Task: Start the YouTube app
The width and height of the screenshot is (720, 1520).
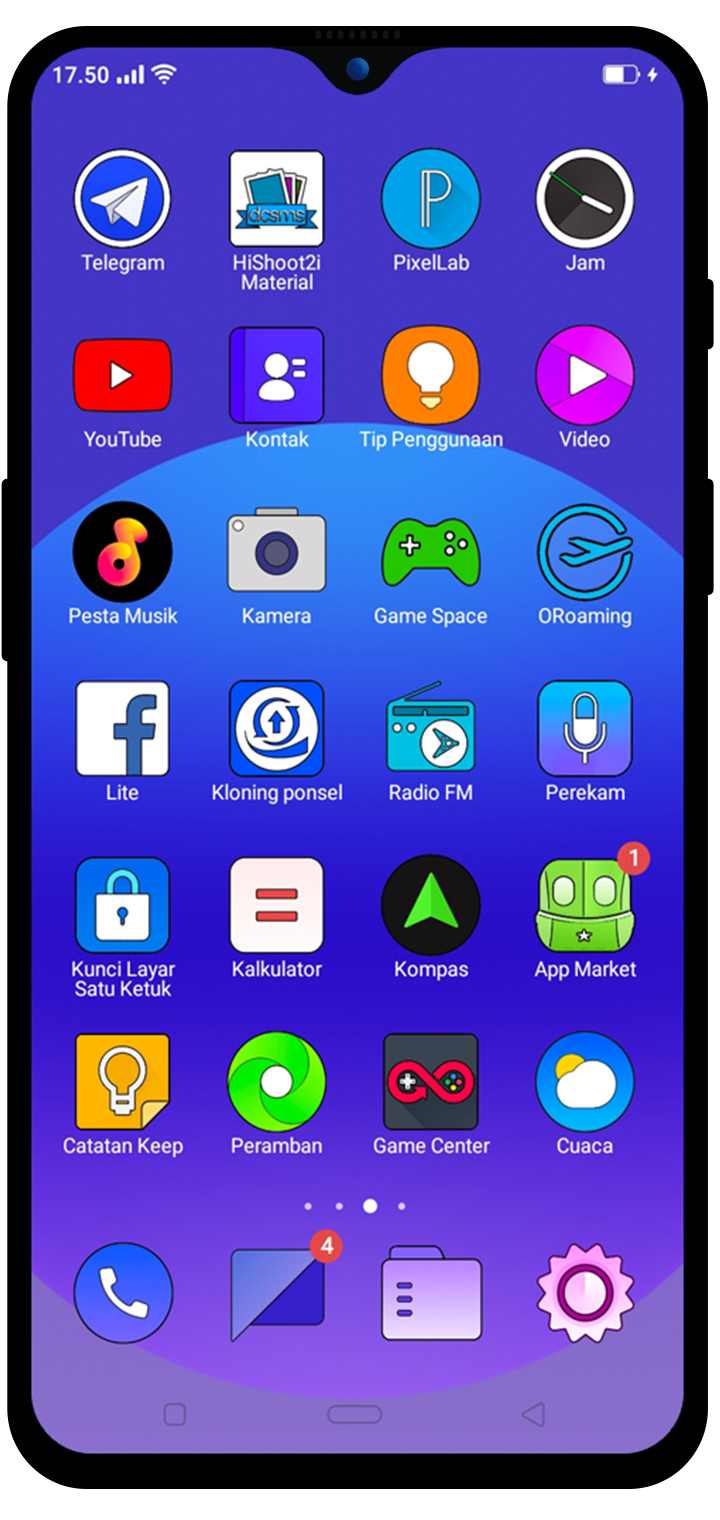Action: tap(123, 375)
